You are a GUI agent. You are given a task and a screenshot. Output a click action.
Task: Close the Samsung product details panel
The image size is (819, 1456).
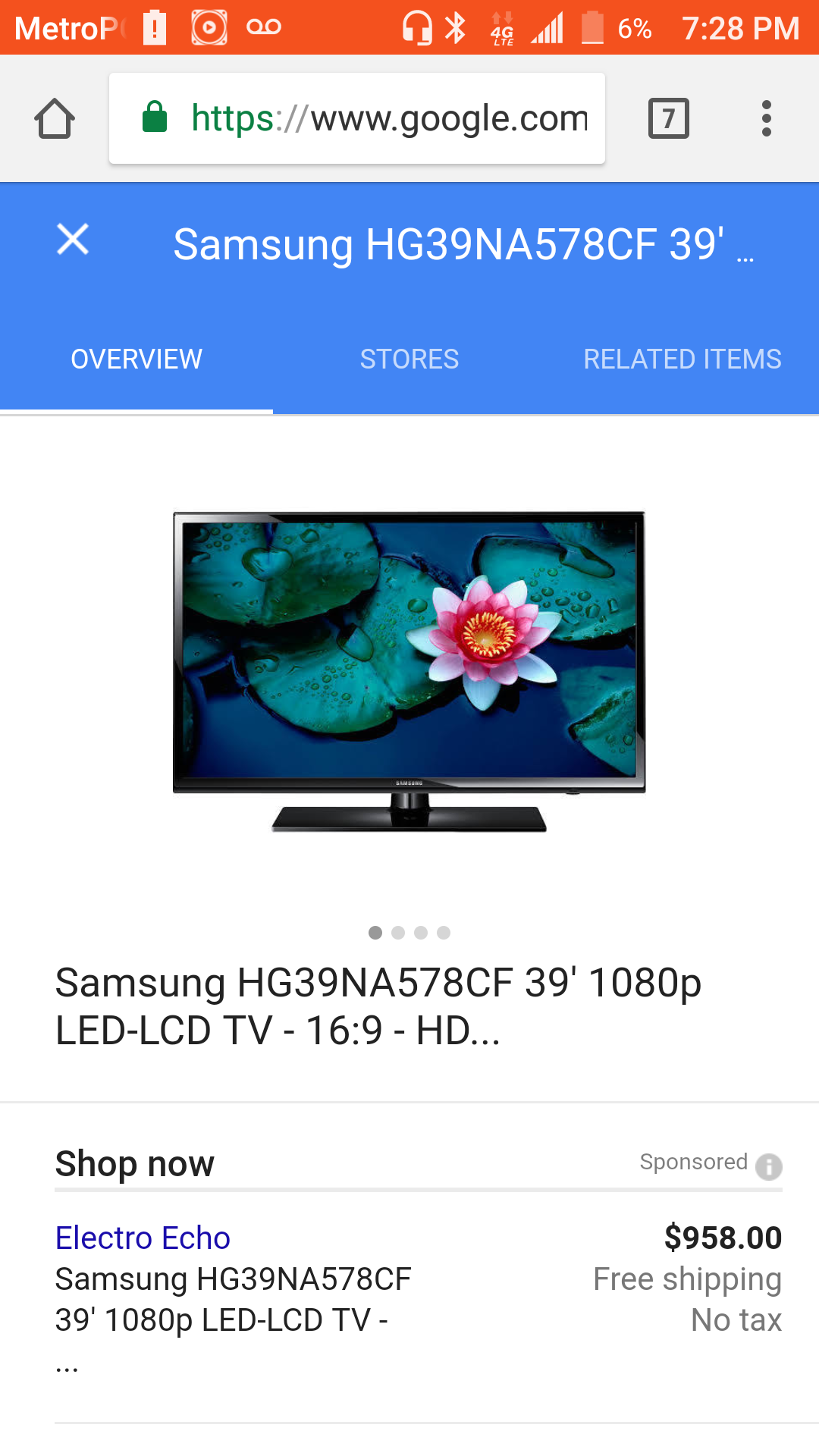[x=73, y=240]
